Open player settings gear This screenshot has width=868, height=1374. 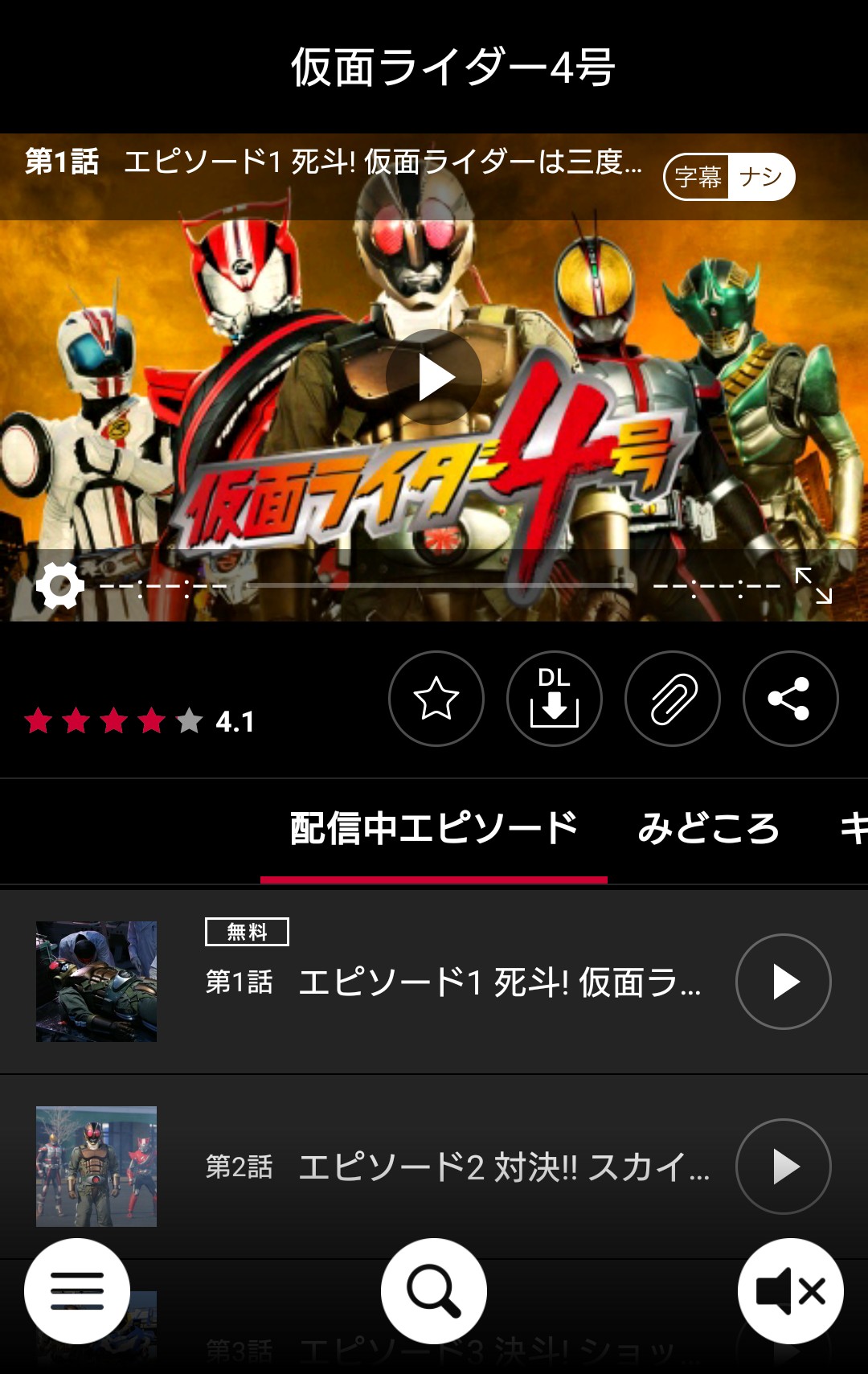tap(60, 586)
